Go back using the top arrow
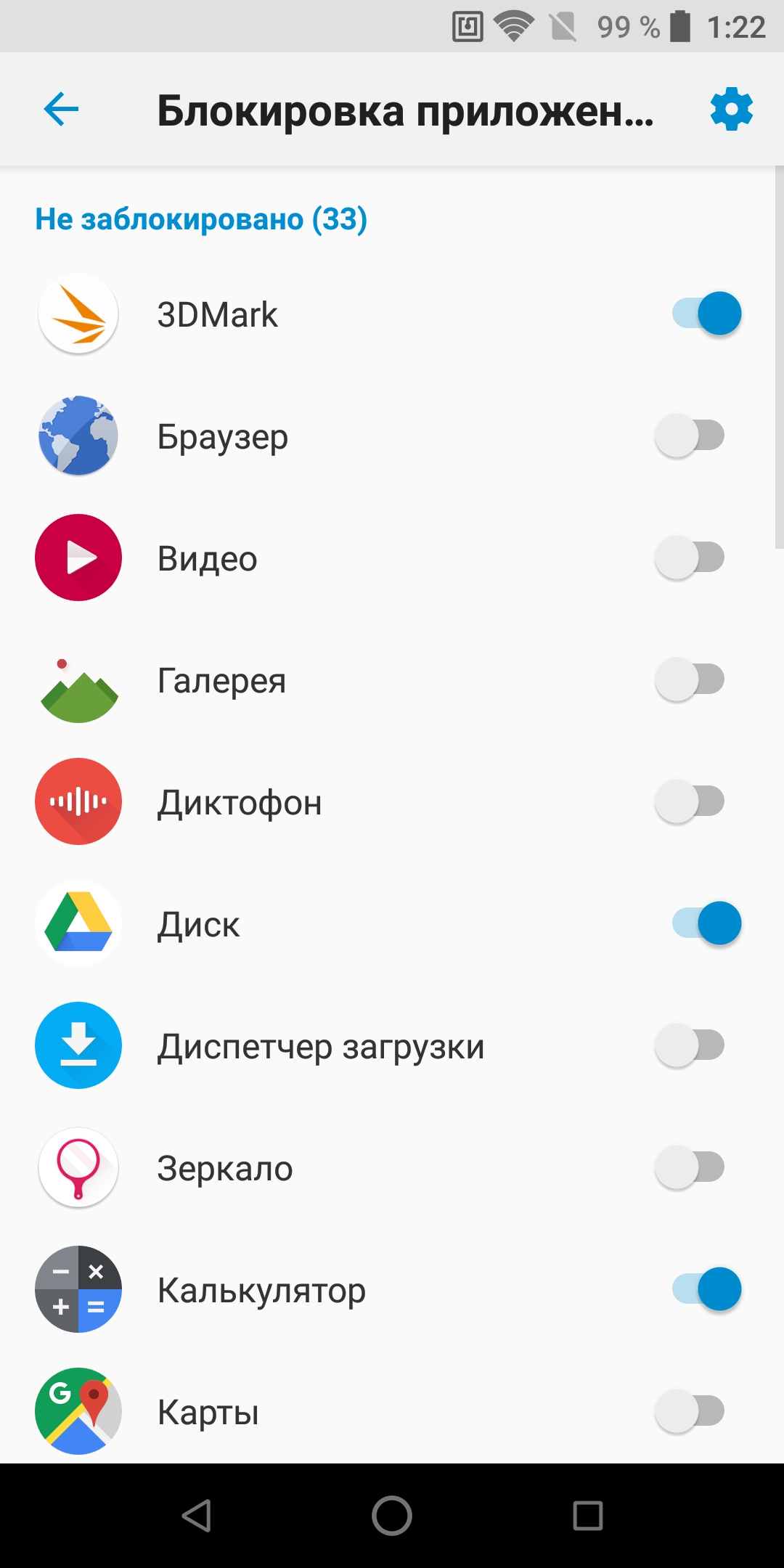 pyautogui.click(x=61, y=110)
